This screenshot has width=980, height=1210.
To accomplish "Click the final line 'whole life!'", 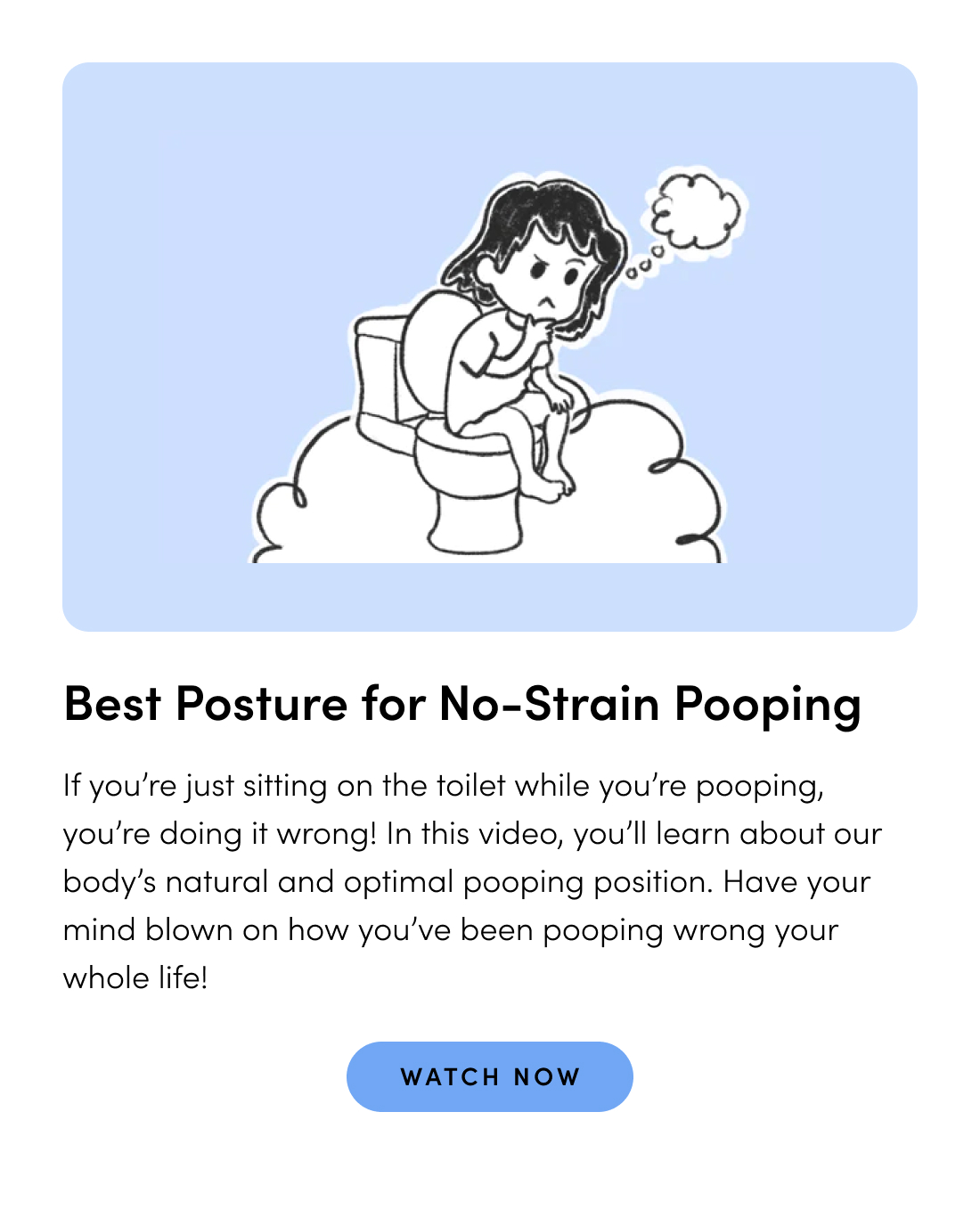I will [x=135, y=977].
